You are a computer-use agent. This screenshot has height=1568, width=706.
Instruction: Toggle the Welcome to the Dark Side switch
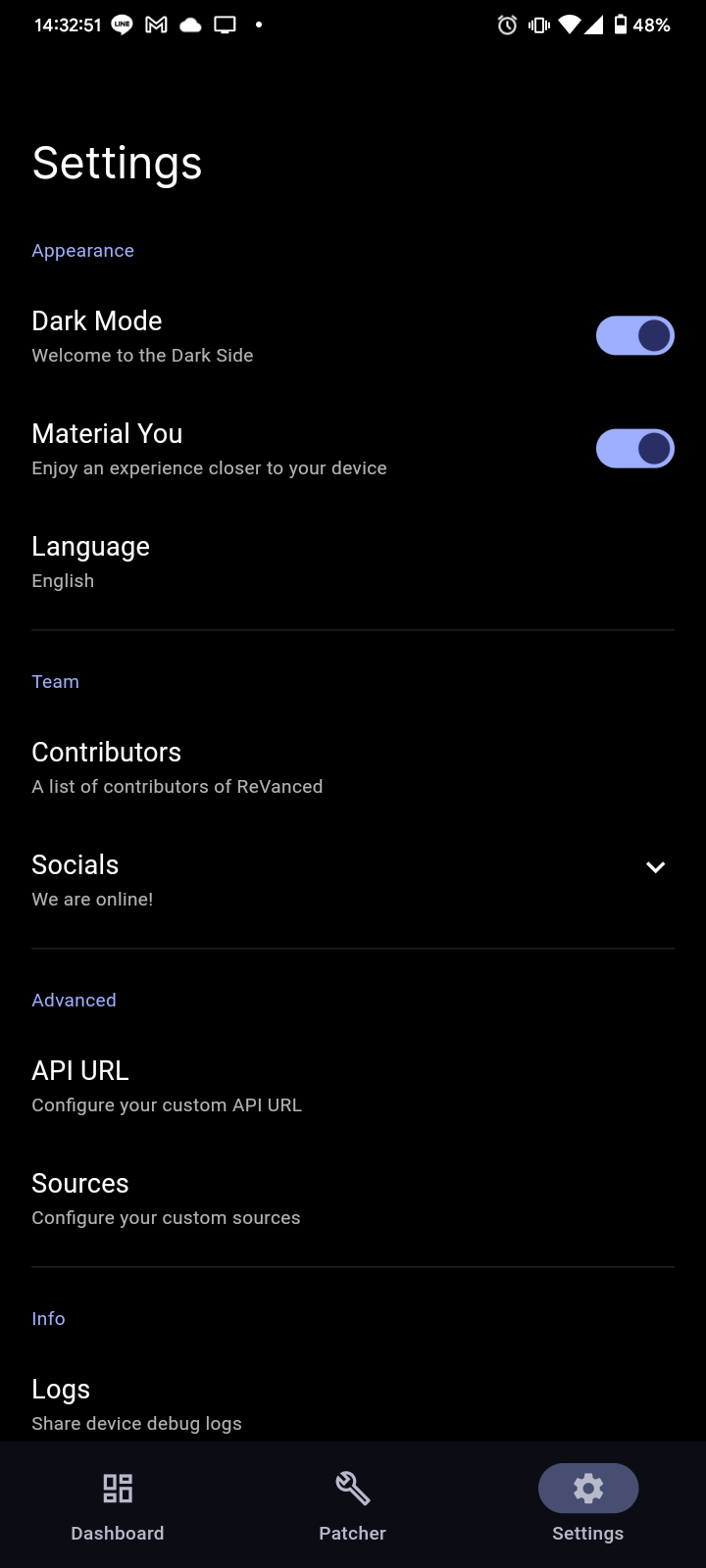[x=635, y=335]
